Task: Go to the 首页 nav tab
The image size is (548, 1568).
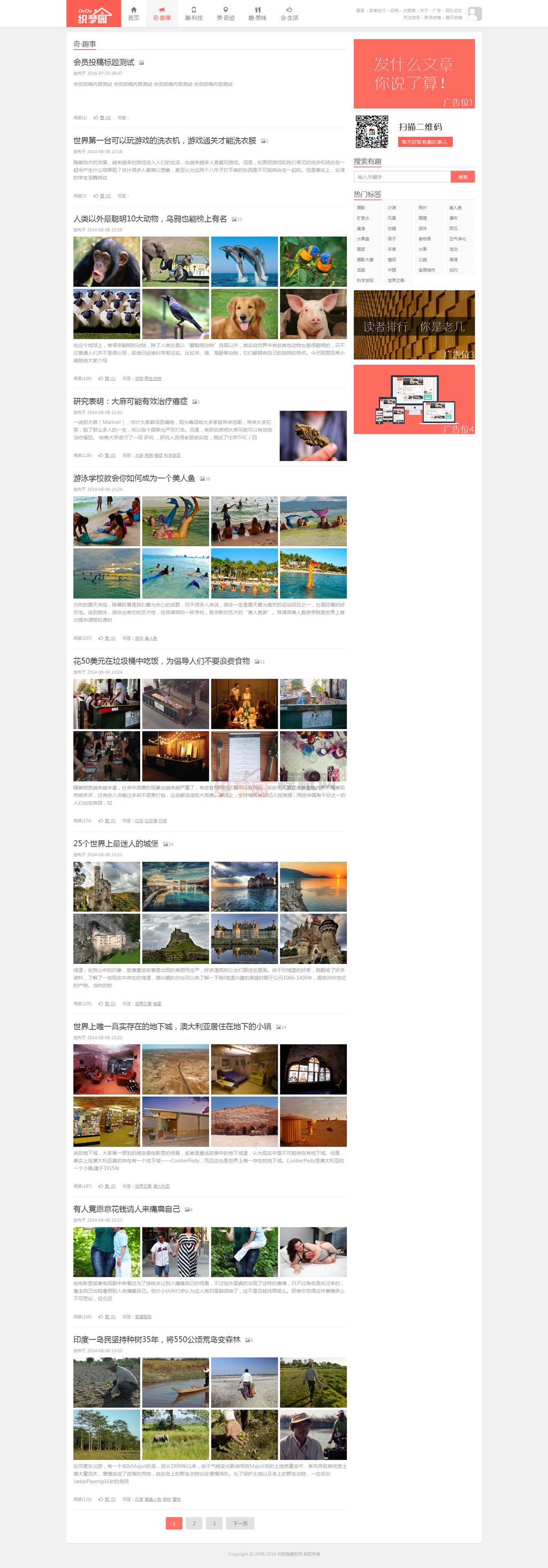Action: (x=133, y=13)
